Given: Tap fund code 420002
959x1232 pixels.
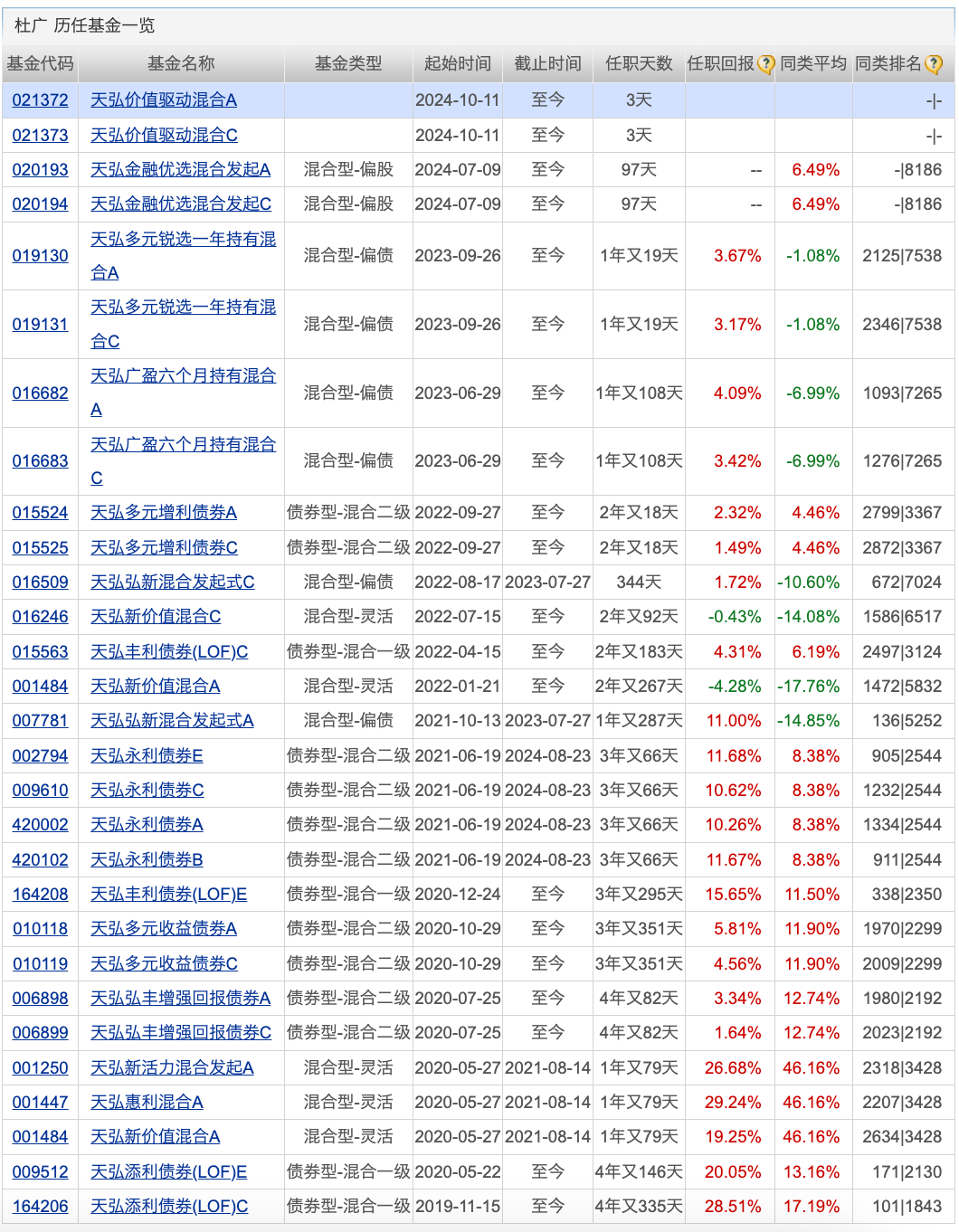Looking at the screenshot, I should [40, 825].
